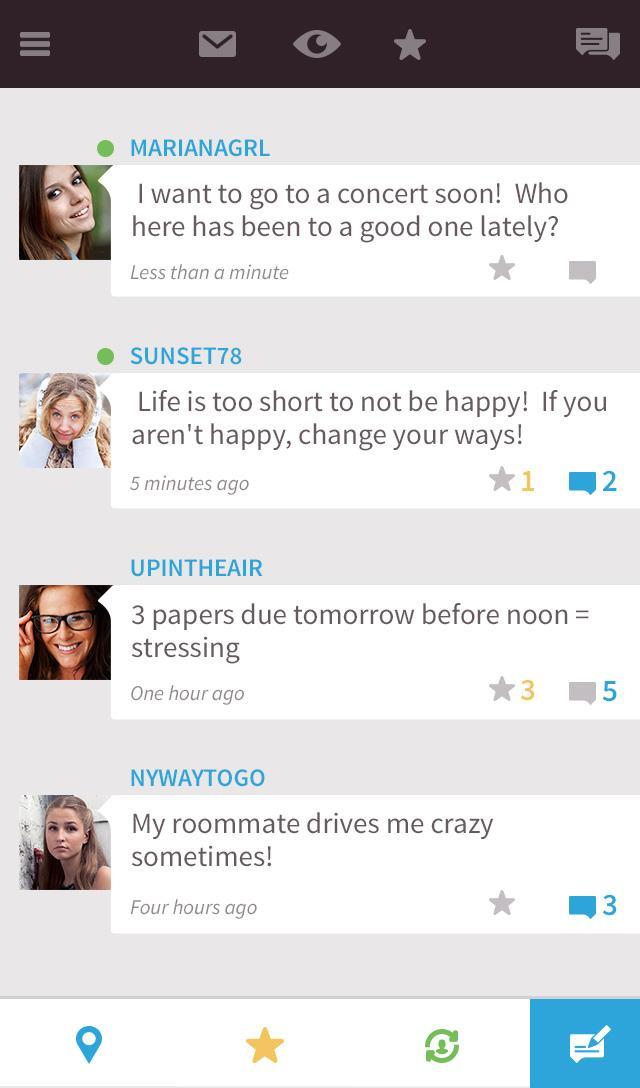Open the eye views icon
640x1088 pixels.
coord(316,44)
